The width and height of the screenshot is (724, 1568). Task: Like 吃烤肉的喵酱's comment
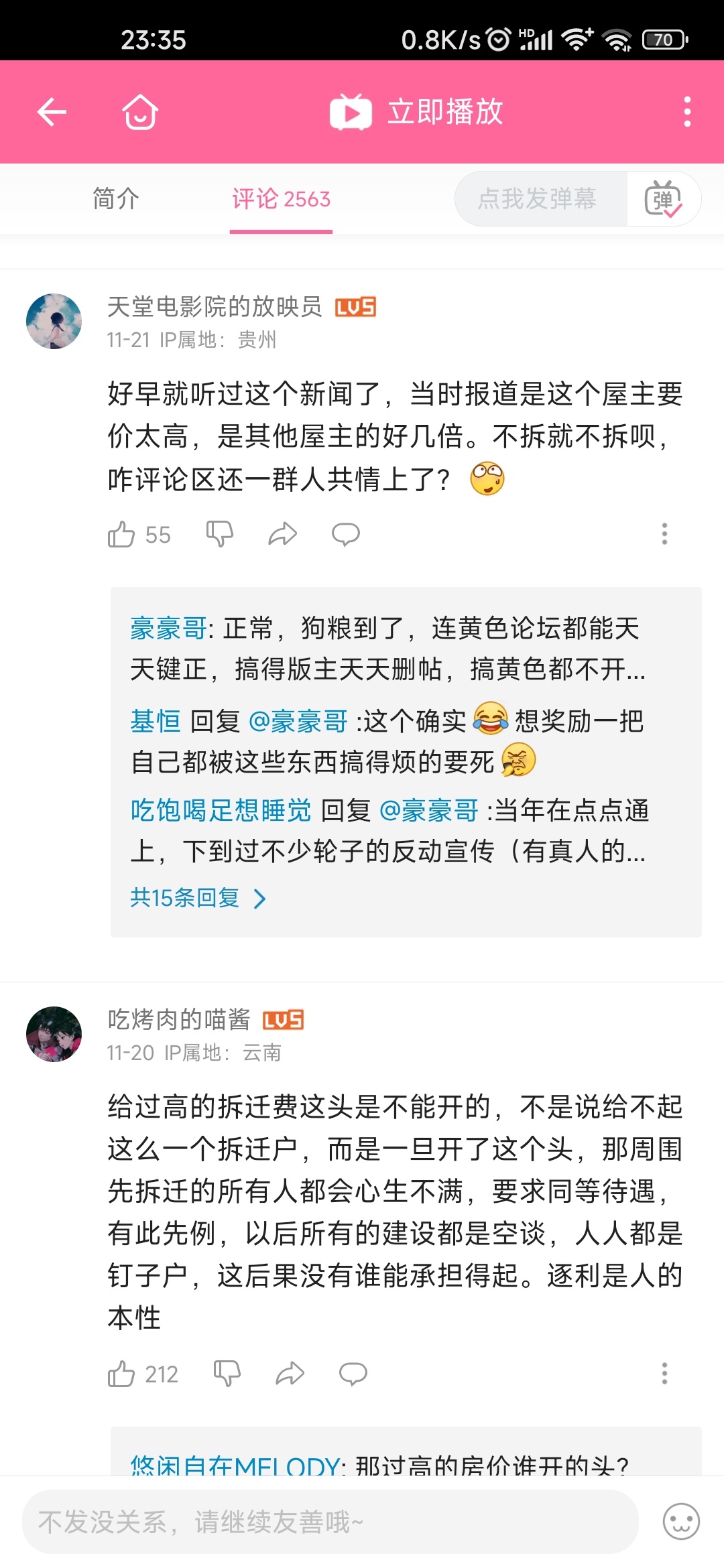pos(121,1374)
